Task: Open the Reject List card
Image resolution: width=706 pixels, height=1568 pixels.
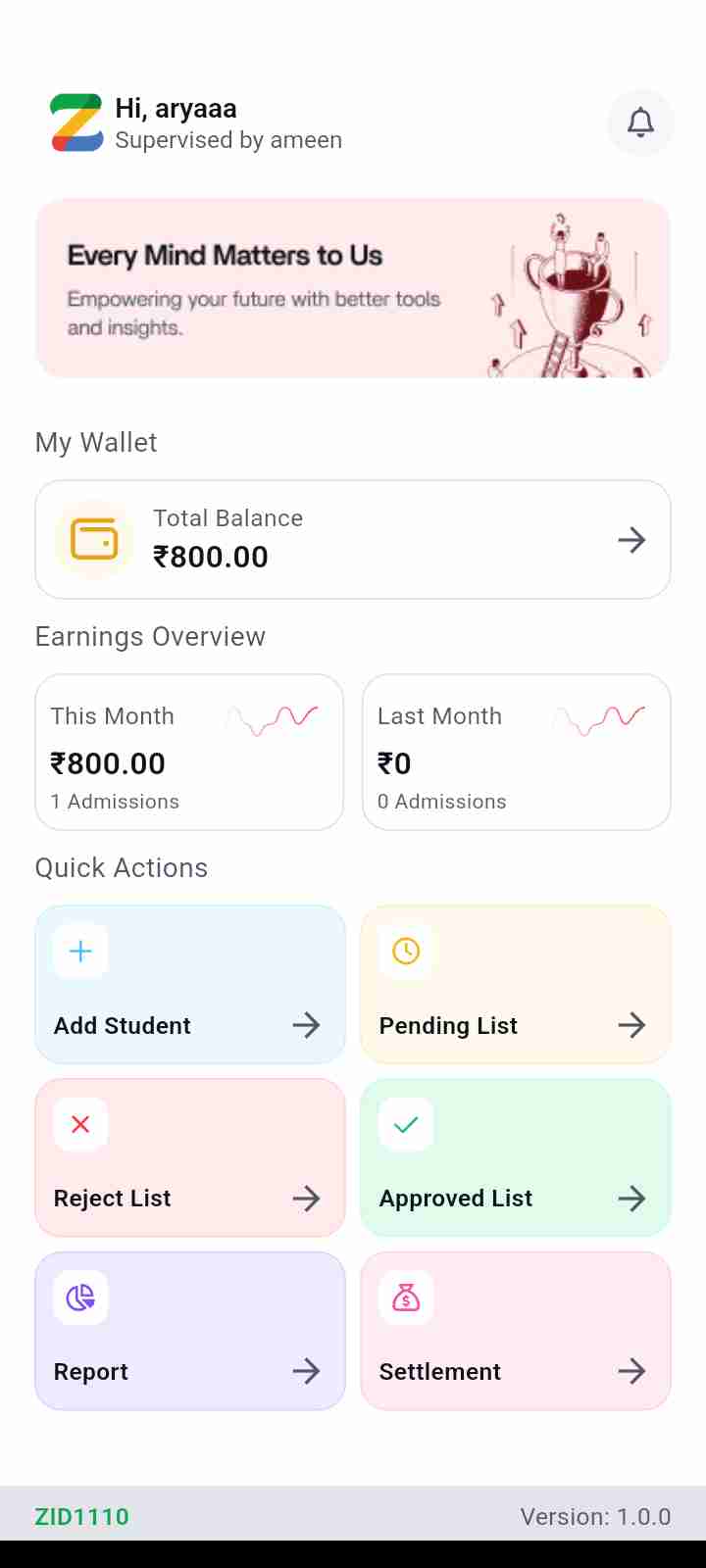Action: coord(189,1157)
